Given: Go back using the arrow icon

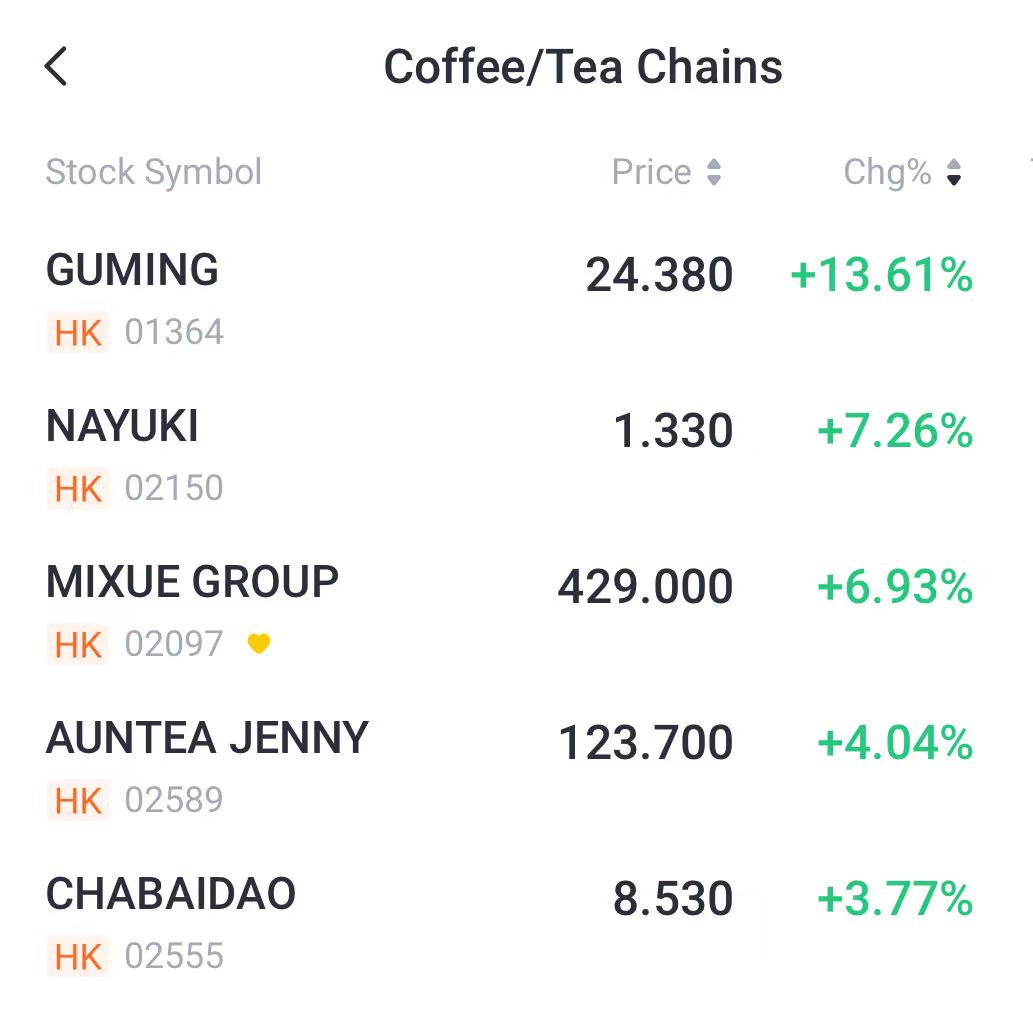Looking at the screenshot, I should tap(56, 67).
